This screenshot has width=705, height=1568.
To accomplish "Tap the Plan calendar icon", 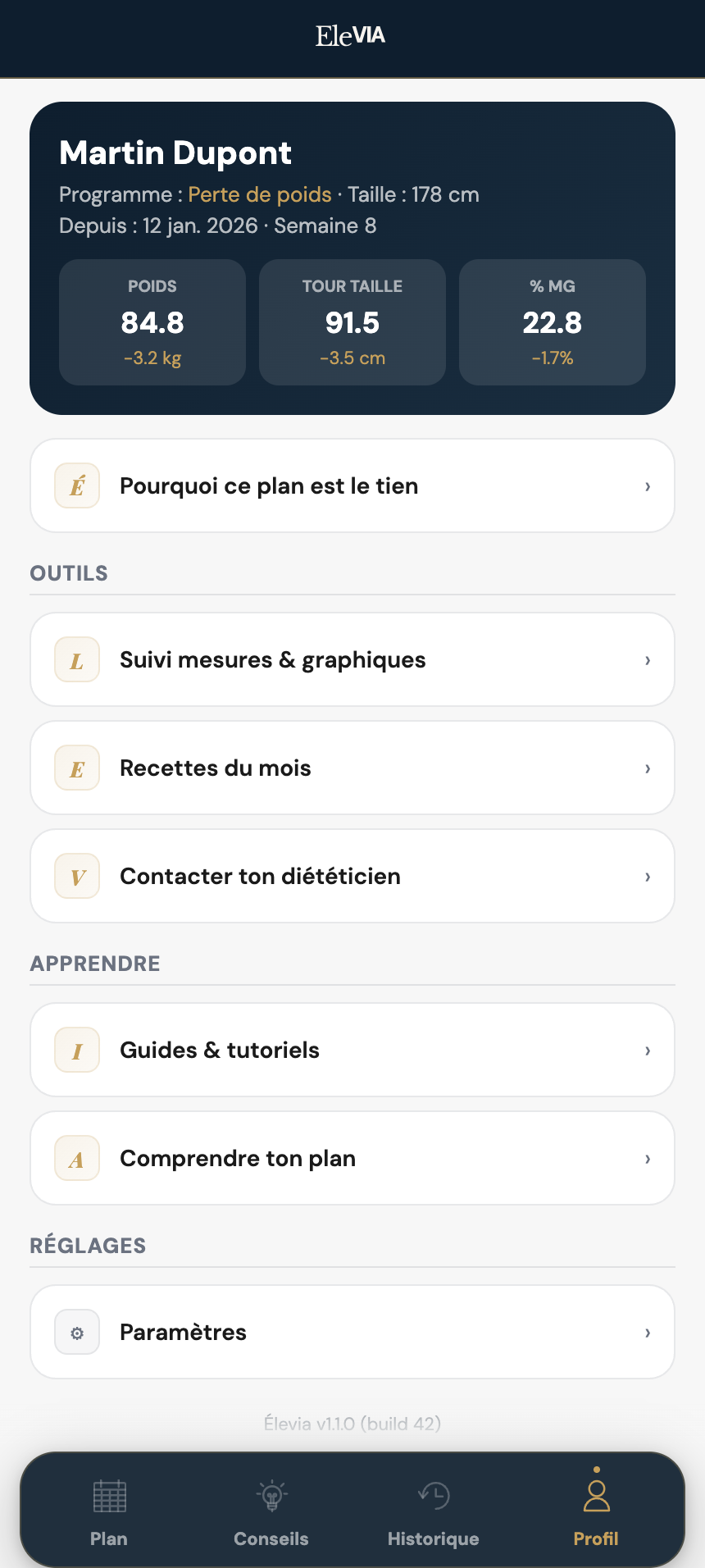I will 109,1495.
